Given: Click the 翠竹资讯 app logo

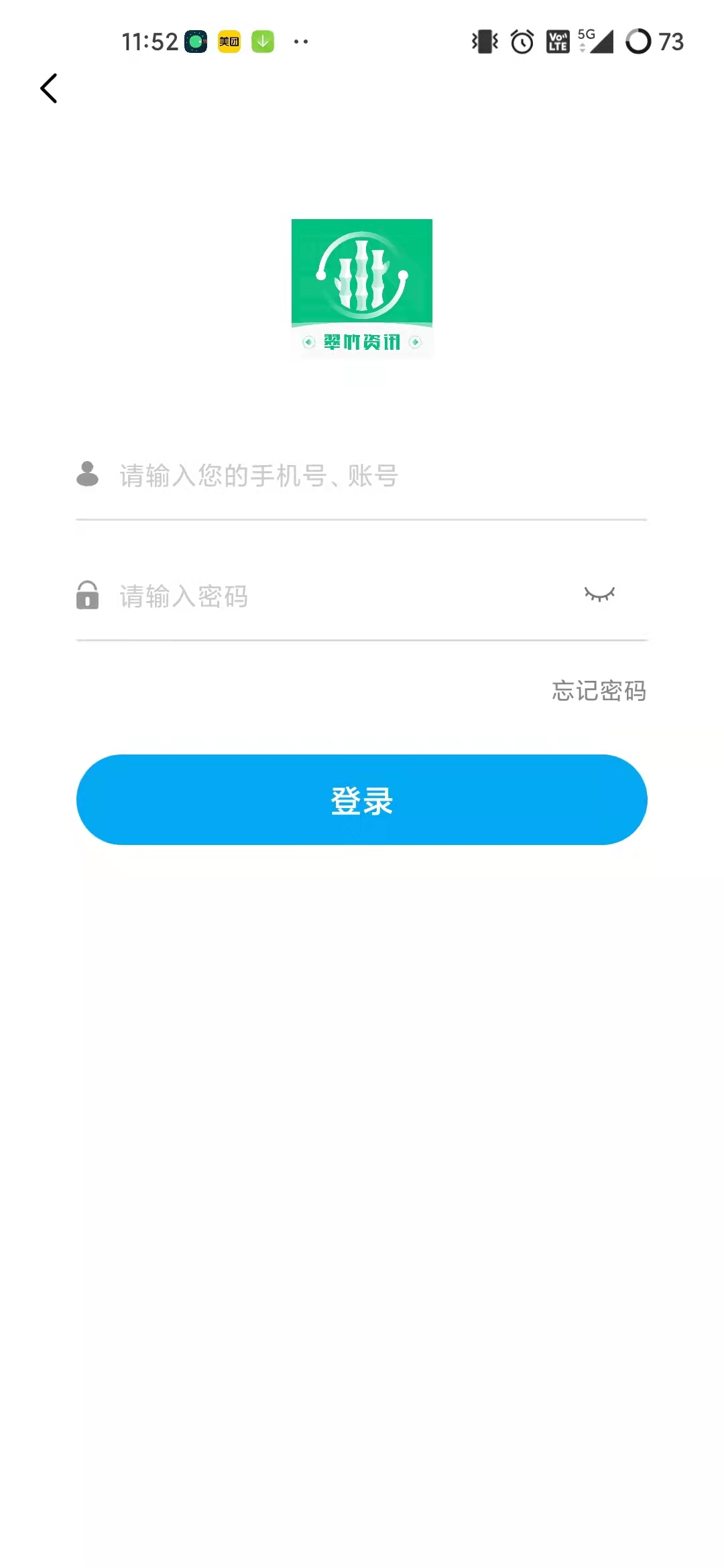Looking at the screenshot, I should [x=362, y=271].
